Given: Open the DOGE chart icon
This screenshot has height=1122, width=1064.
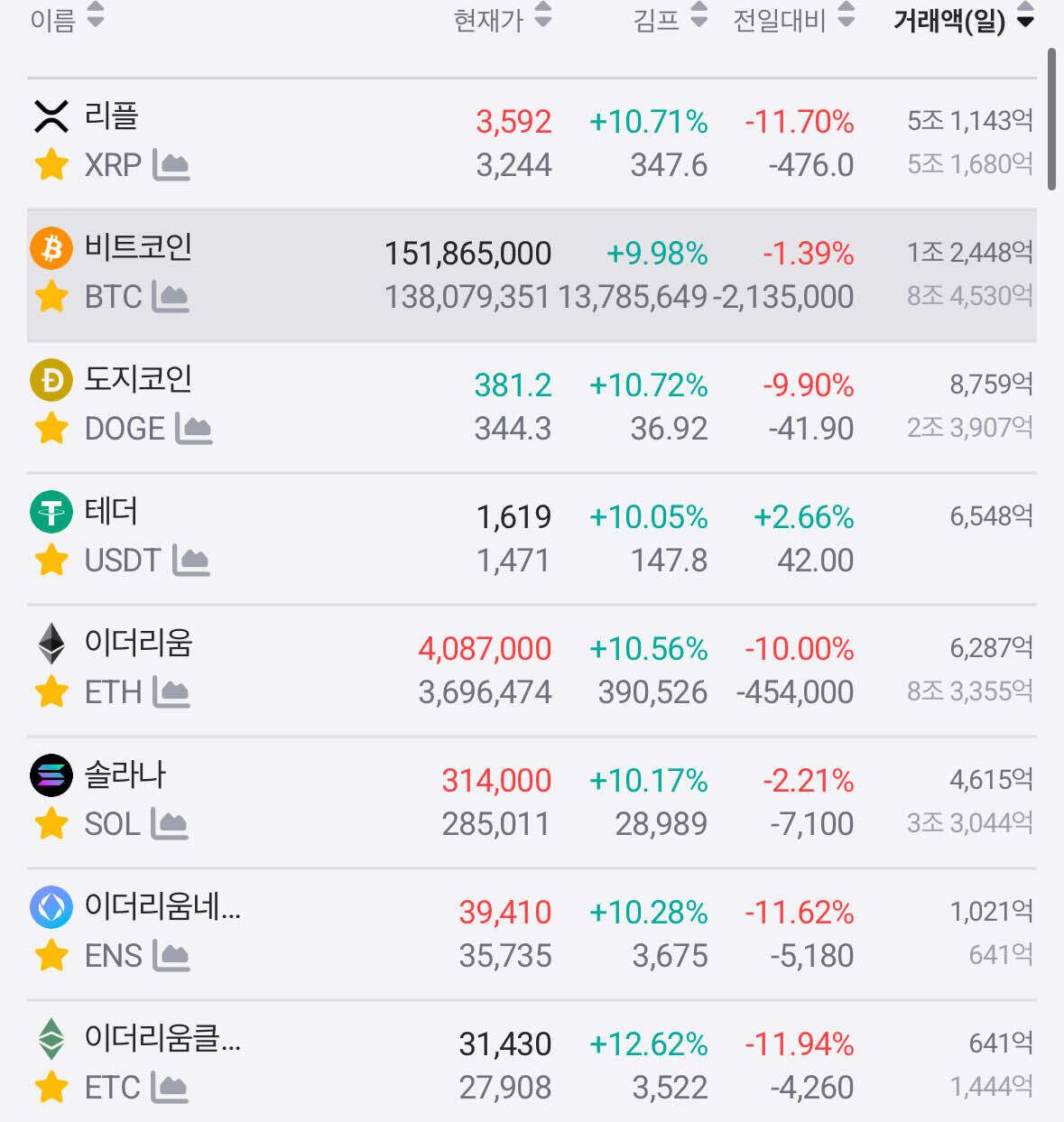Looking at the screenshot, I should (194, 428).
